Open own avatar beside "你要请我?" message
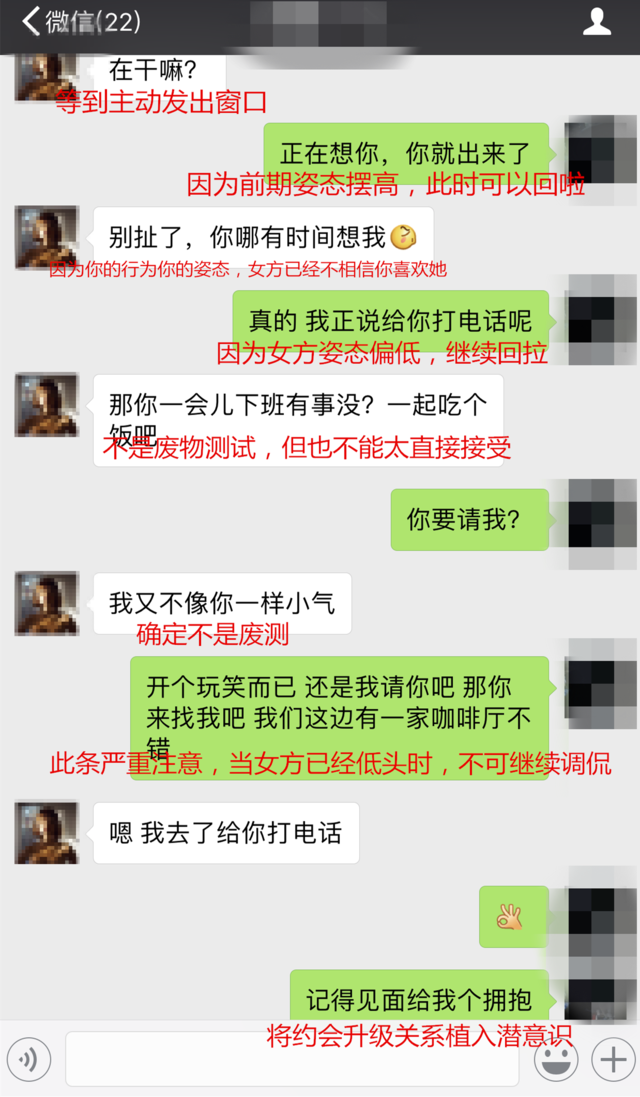The image size is (640, 1097). tap(598, 513)
